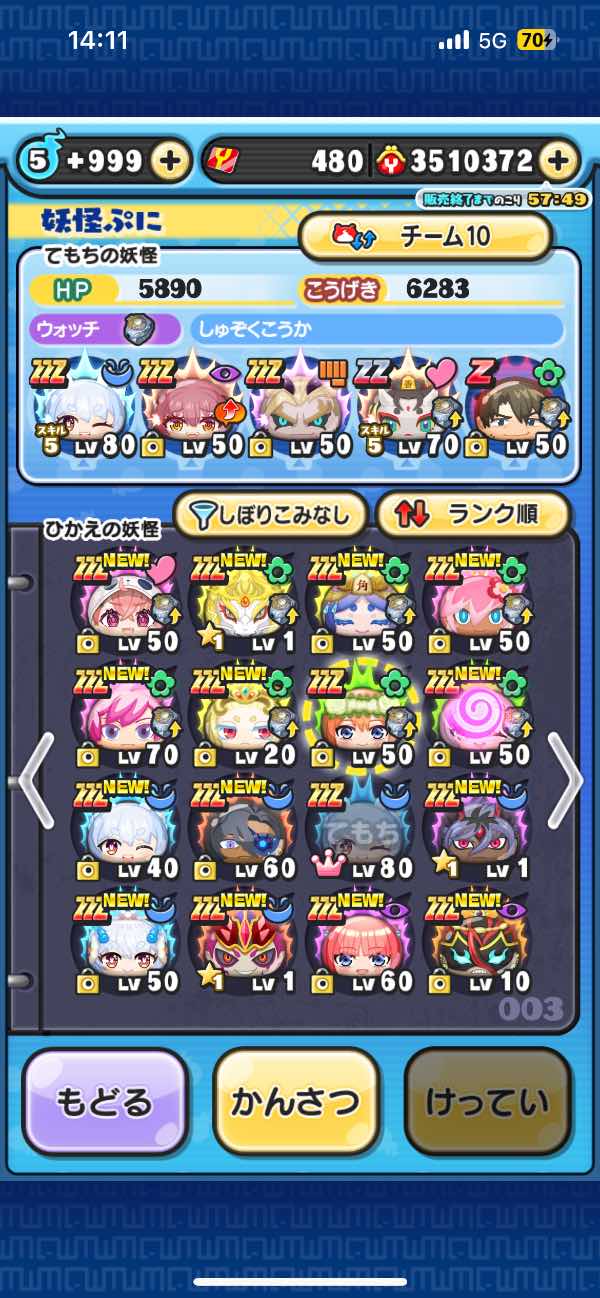Tap the けってい confirm button
Screen dimensions: 600x1298
click(x=488, y=1102)
